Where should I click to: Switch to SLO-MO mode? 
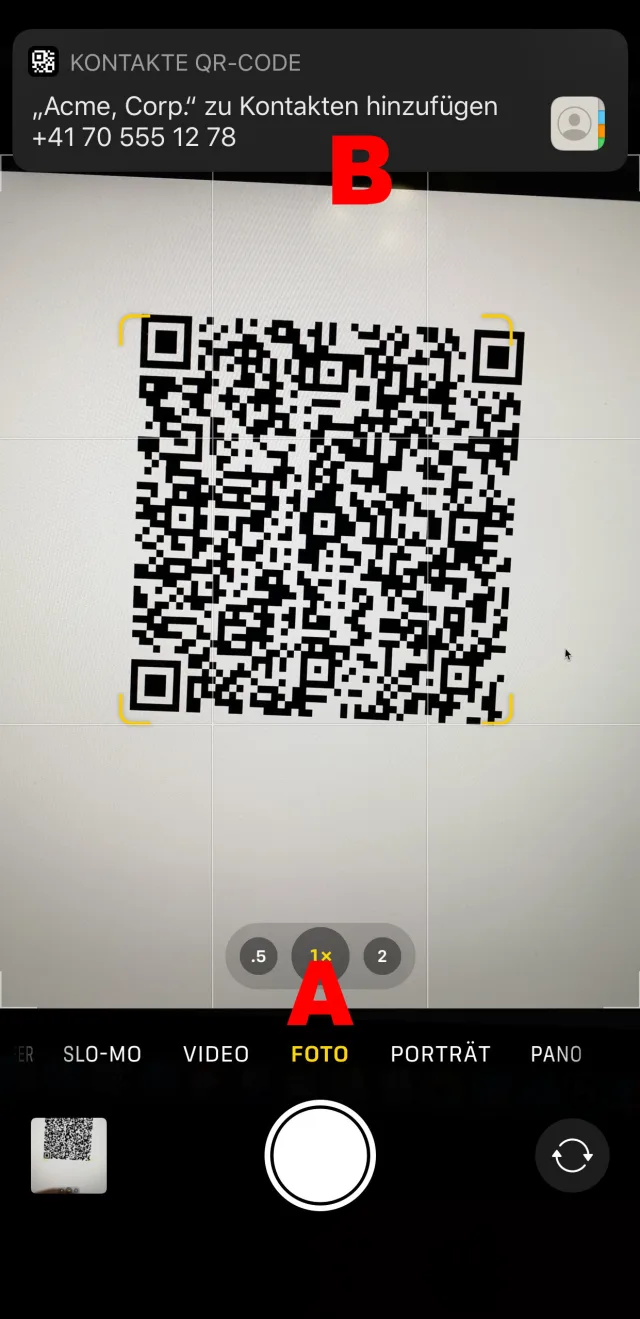point(102,1054)
